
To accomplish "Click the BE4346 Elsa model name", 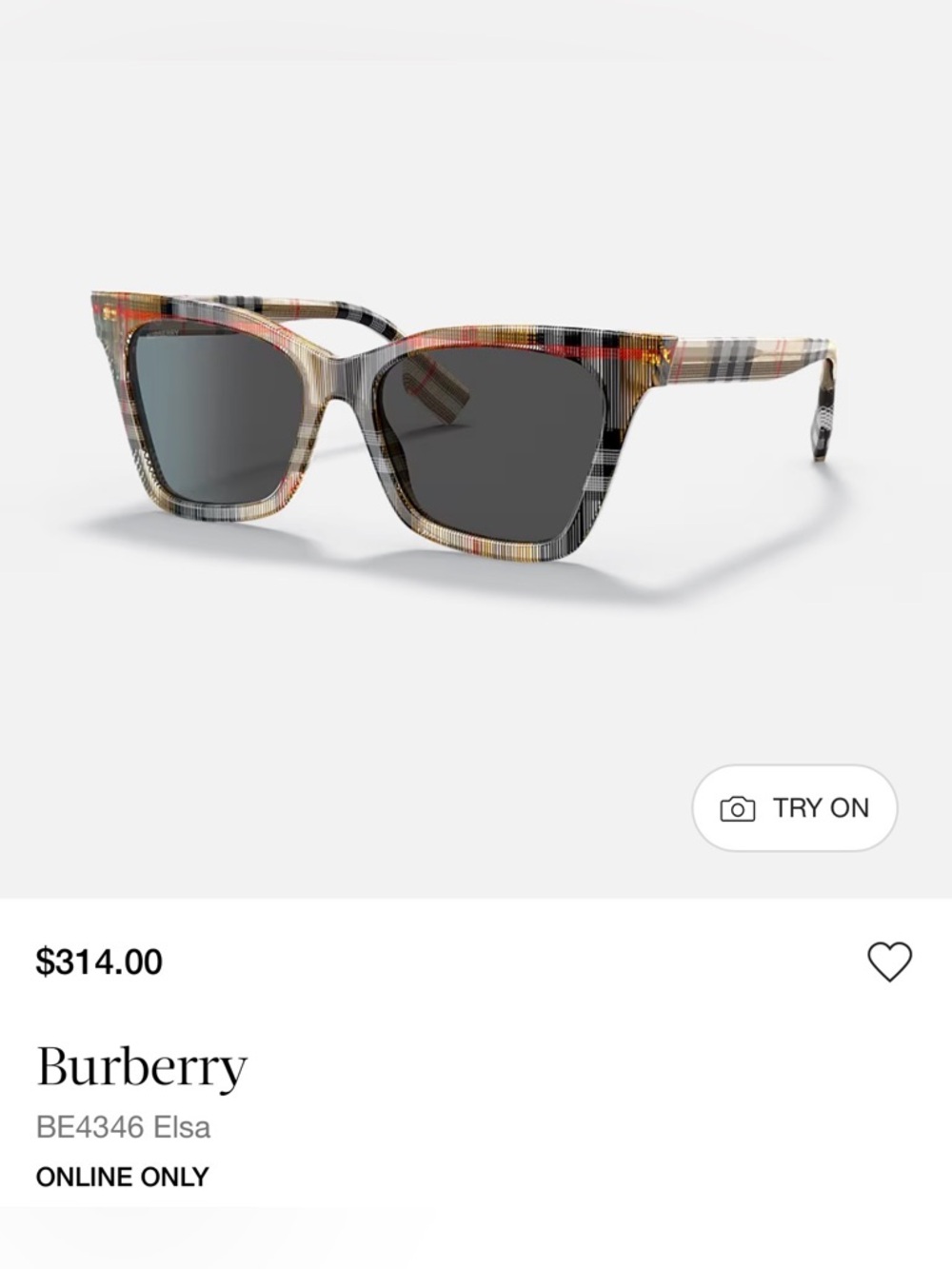I will 124,1127.
